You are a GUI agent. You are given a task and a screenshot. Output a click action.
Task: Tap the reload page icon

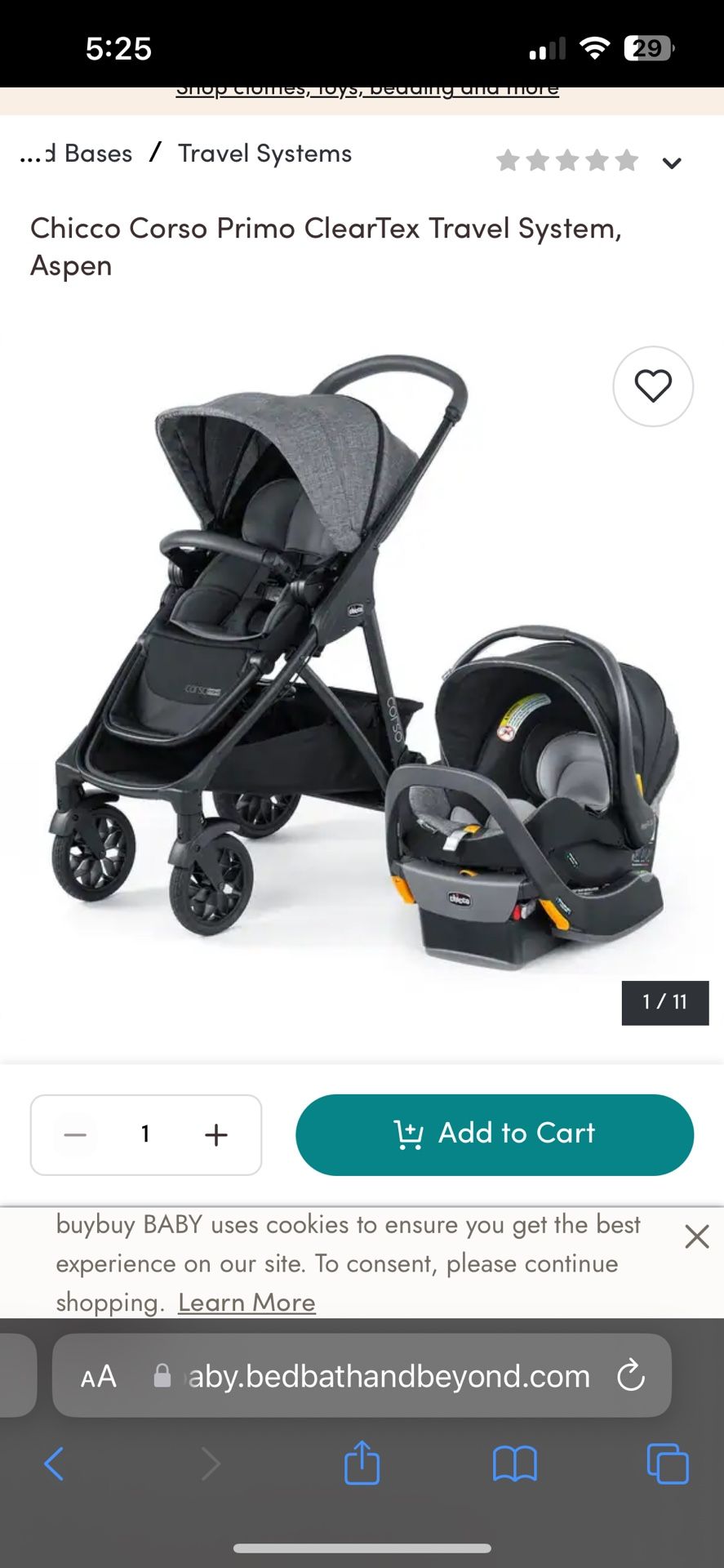[629, 1375]
